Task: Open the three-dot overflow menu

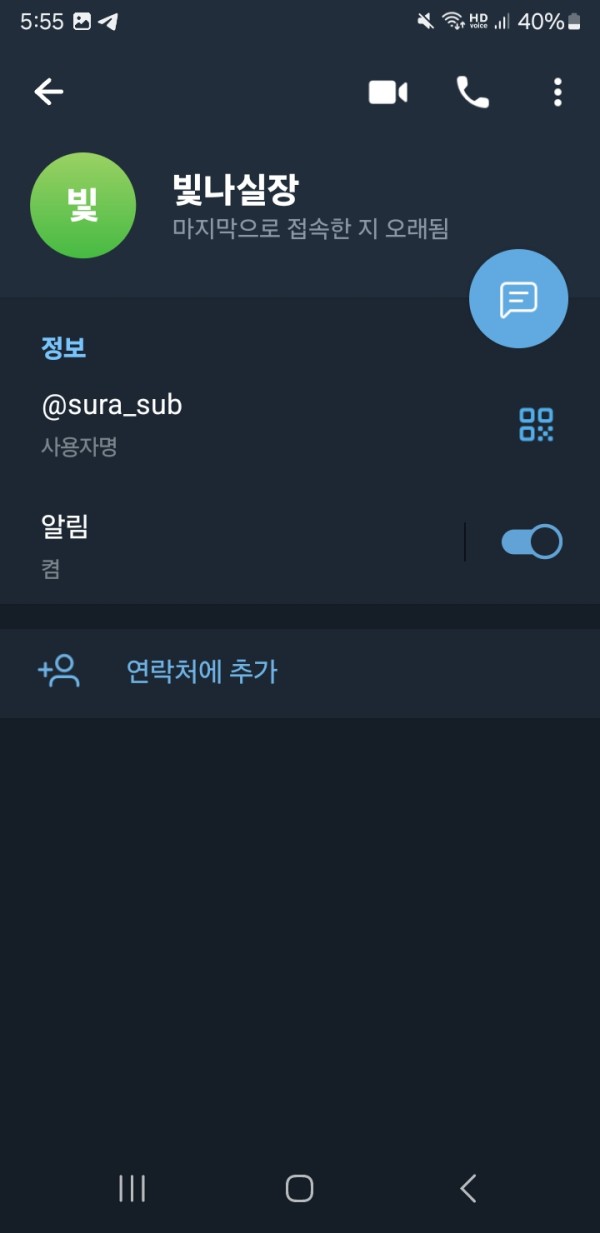Action: click(x=557, y=92)
